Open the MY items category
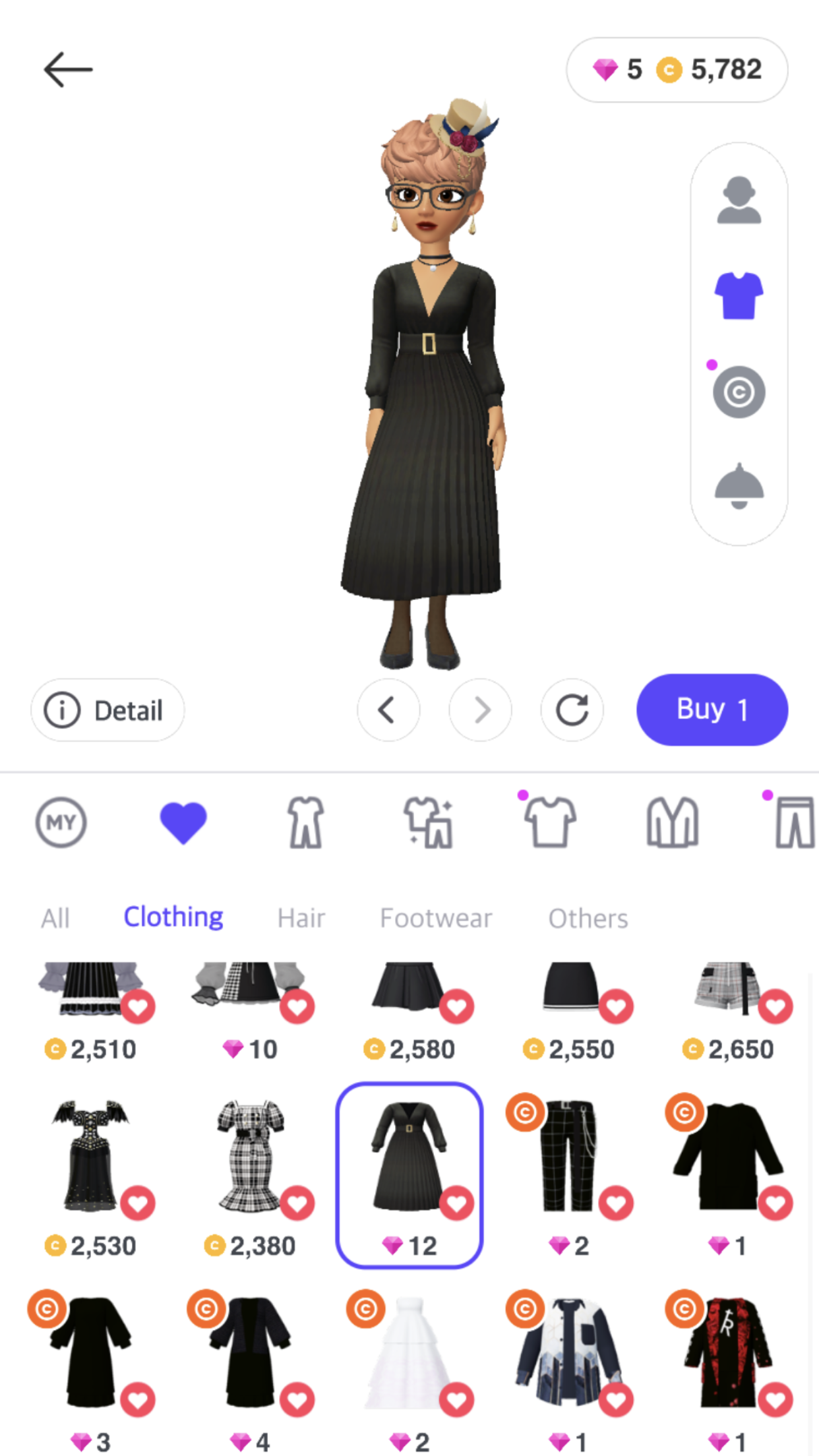The width and height of the screenshot is (819, 1456). 61,822
